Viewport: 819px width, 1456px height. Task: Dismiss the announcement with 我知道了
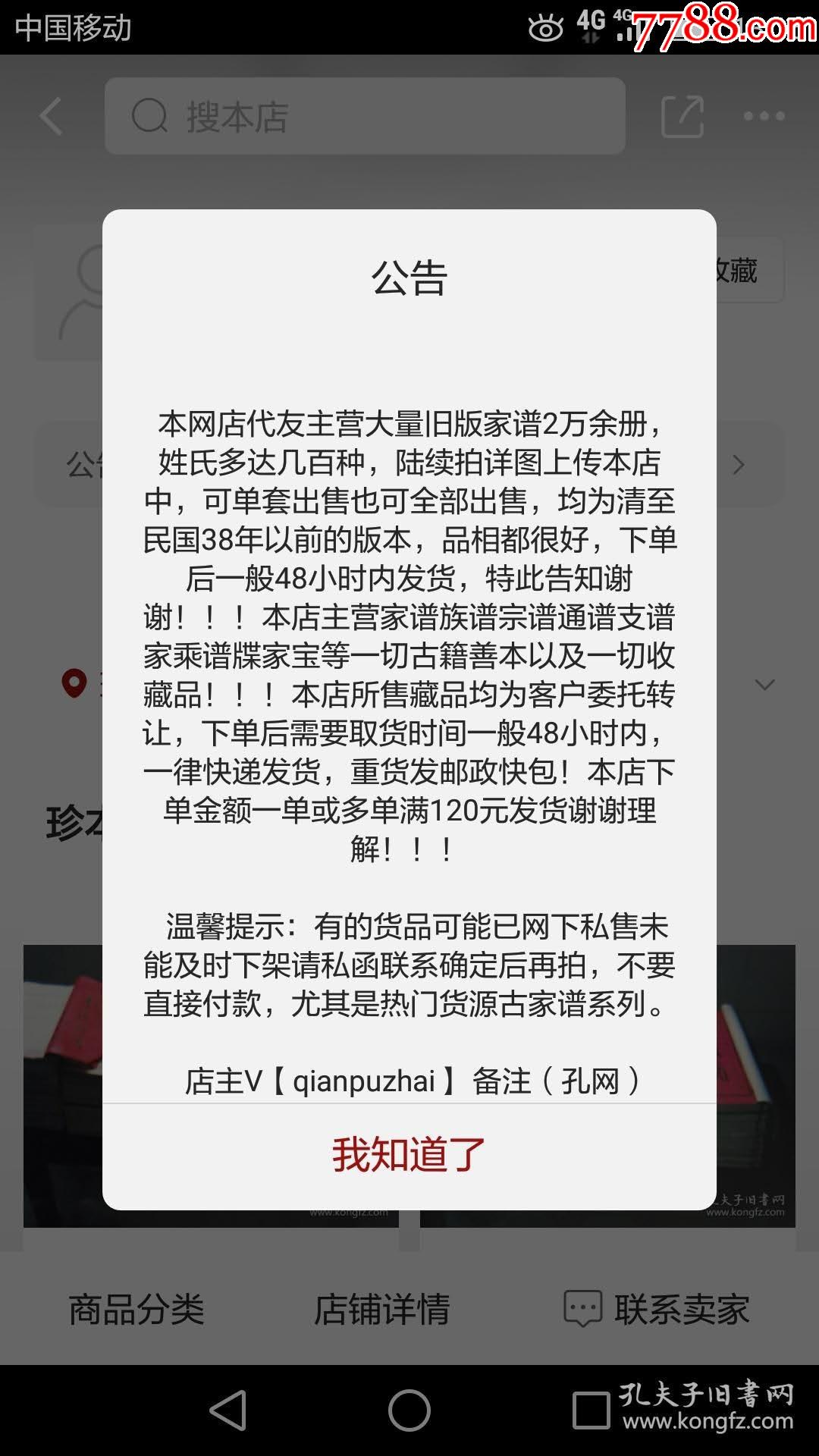409,1155
